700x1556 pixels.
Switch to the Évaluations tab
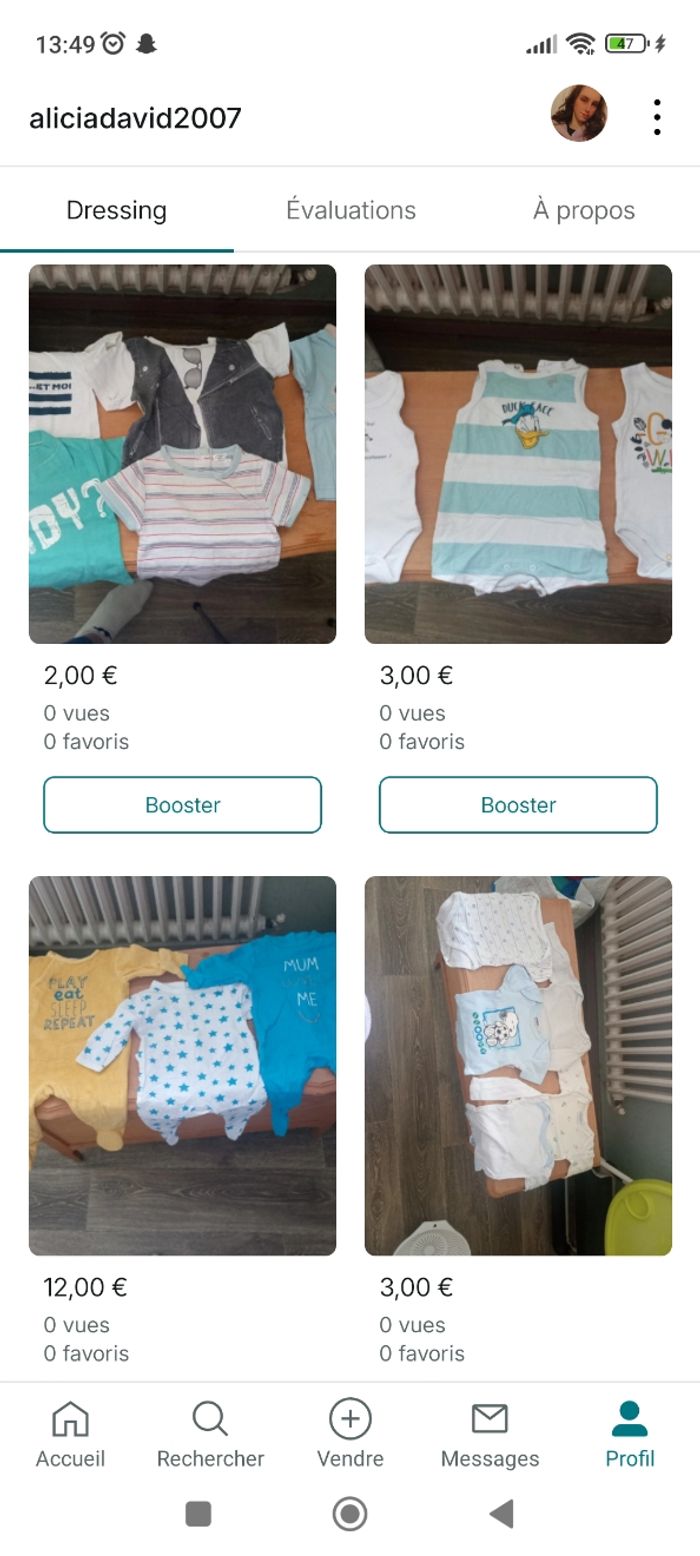[x=350, y=210]
